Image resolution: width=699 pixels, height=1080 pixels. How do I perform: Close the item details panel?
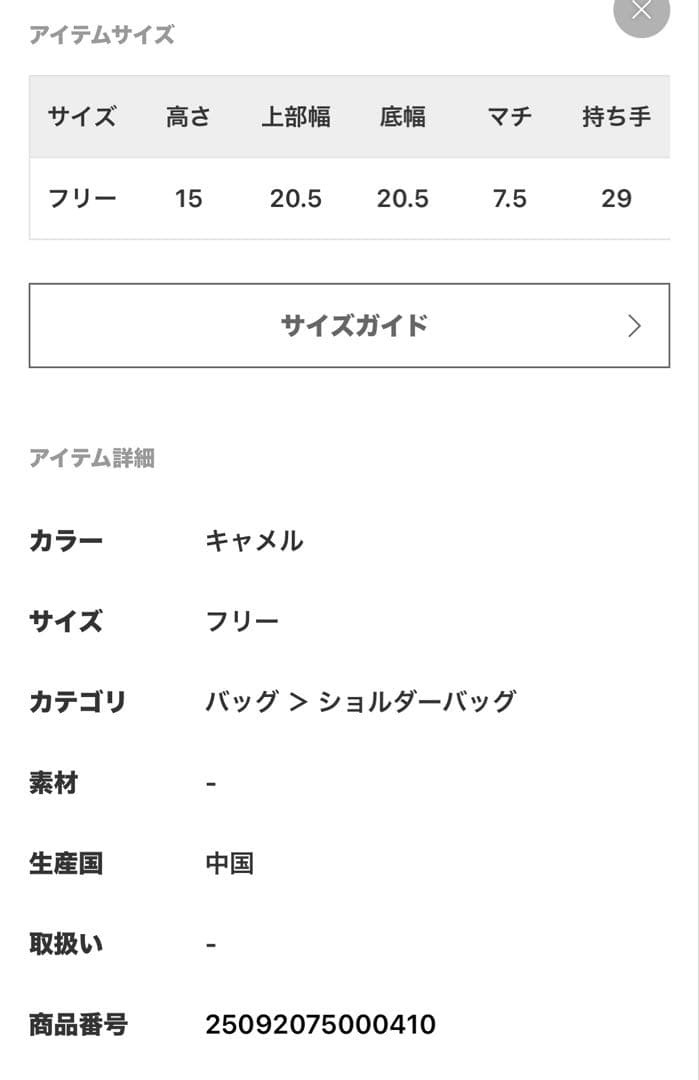pyautogui.click(x=641, y=12)
